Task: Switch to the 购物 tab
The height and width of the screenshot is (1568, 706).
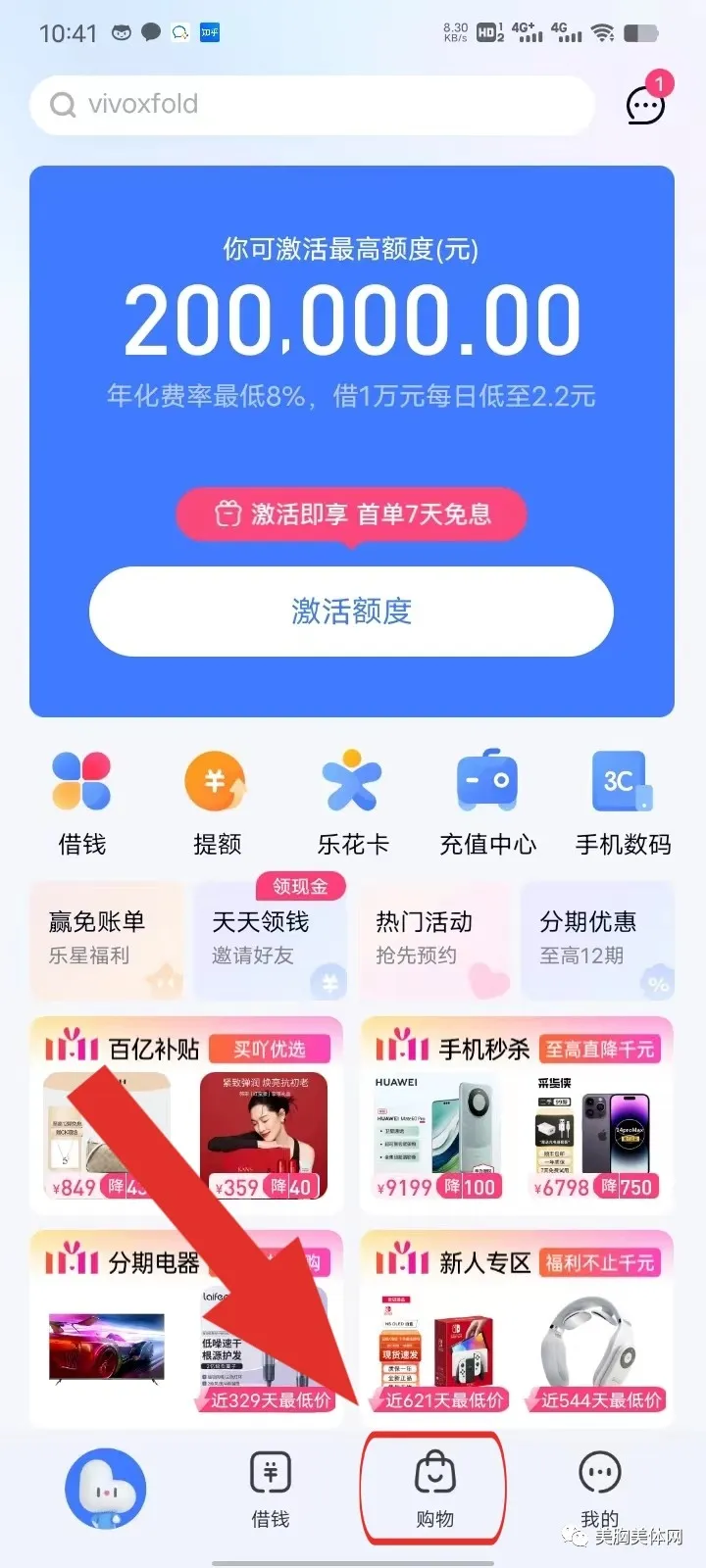Action: point(434,1490)
